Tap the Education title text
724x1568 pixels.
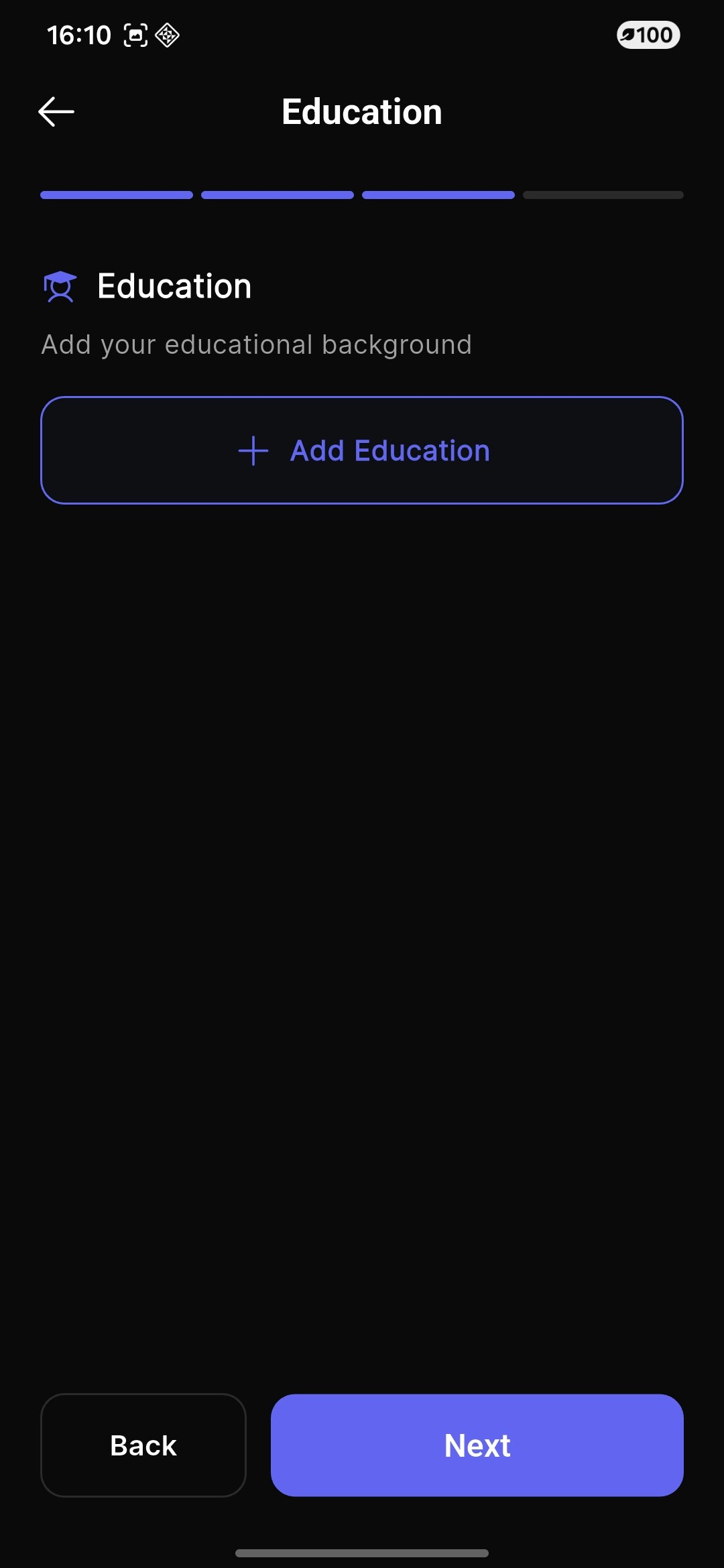361,111
